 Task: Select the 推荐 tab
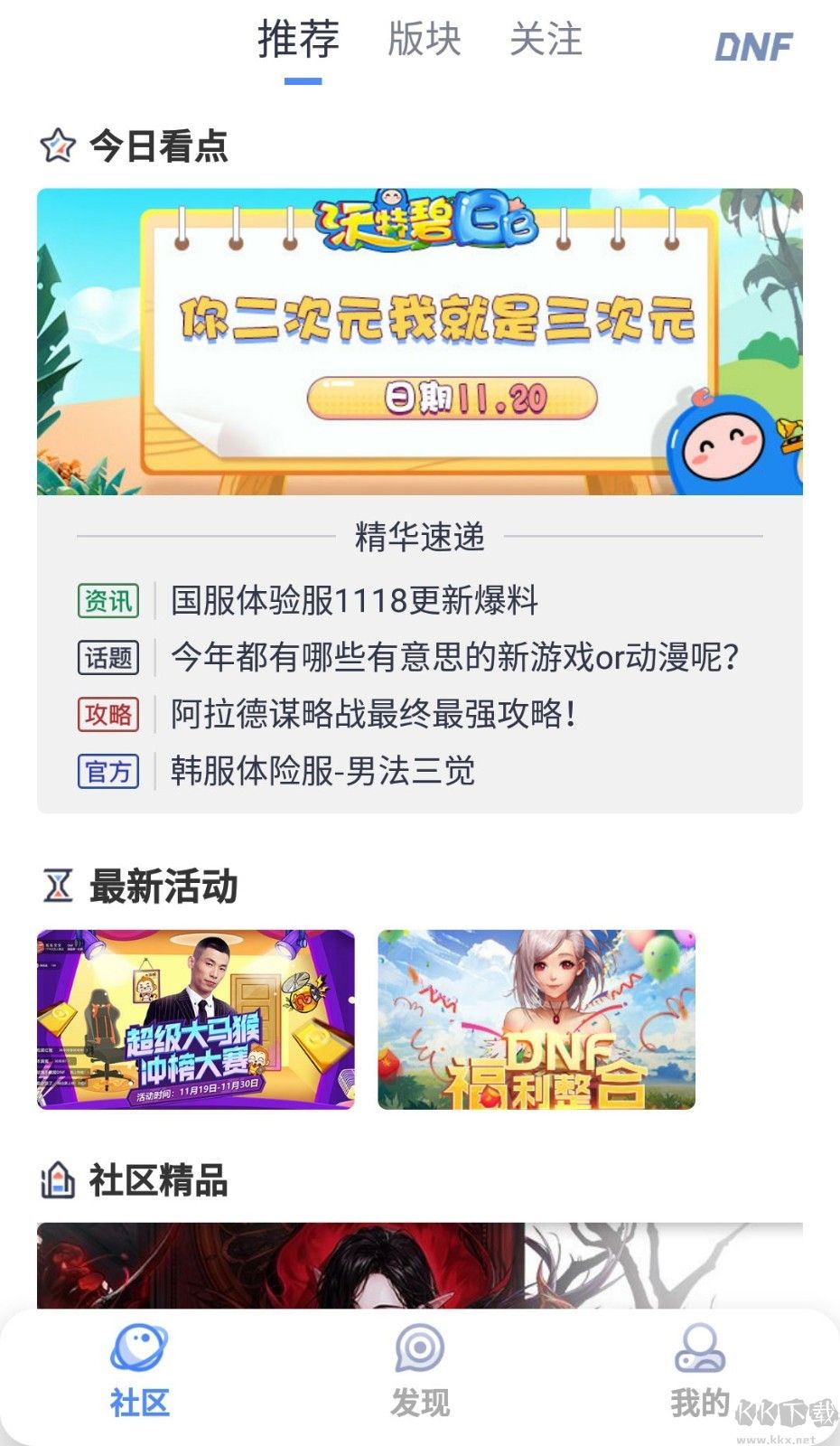point(299,41)
